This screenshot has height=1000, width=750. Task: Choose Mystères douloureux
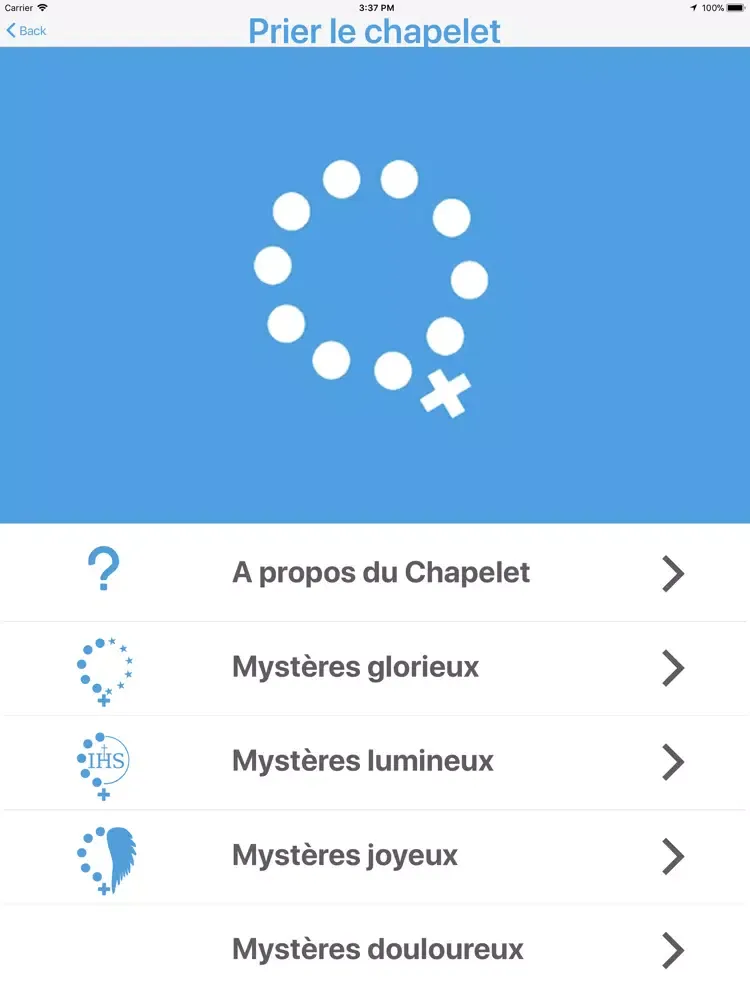378,949
